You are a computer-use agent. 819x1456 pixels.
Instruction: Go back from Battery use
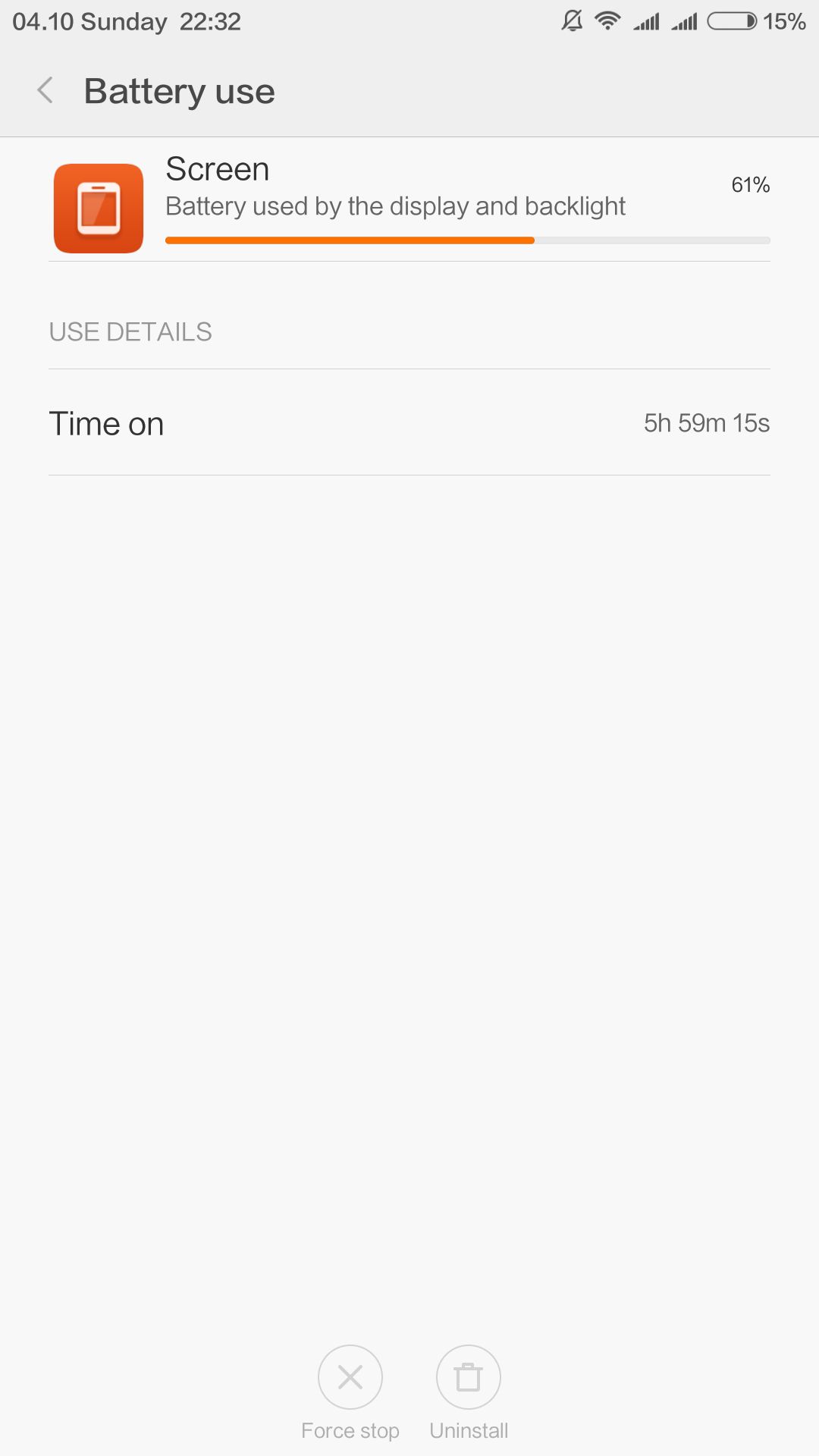tap(45, 90)
